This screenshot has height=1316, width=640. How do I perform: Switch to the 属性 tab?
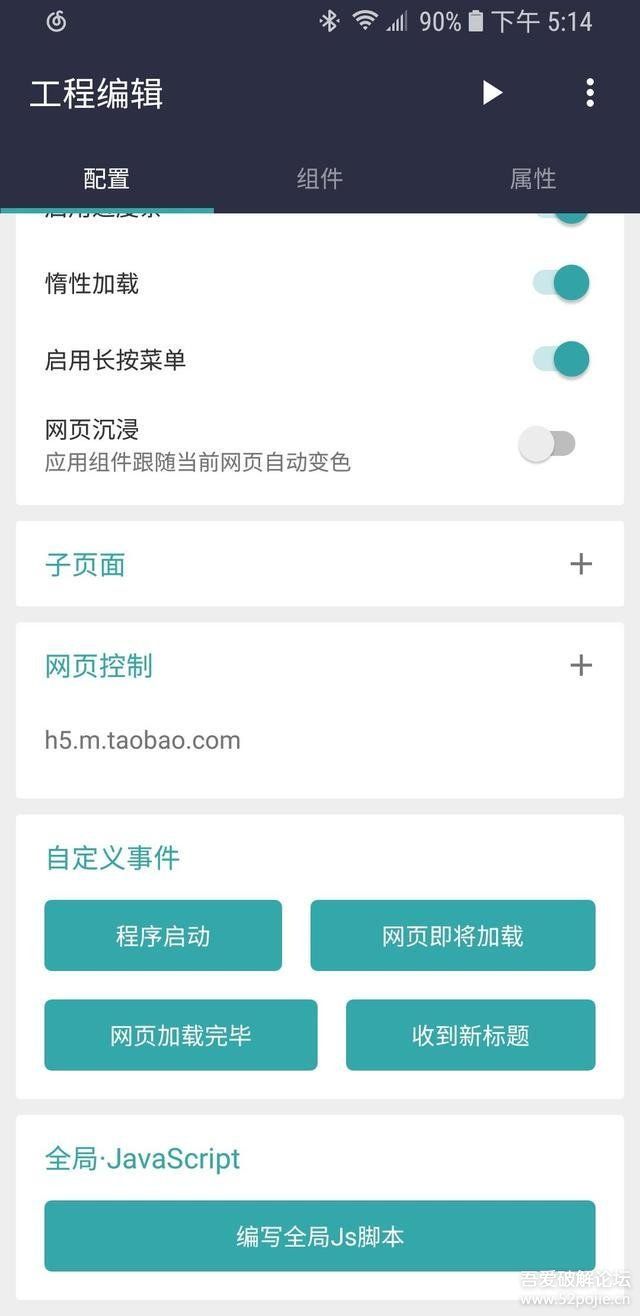click(x=533, y=179)
